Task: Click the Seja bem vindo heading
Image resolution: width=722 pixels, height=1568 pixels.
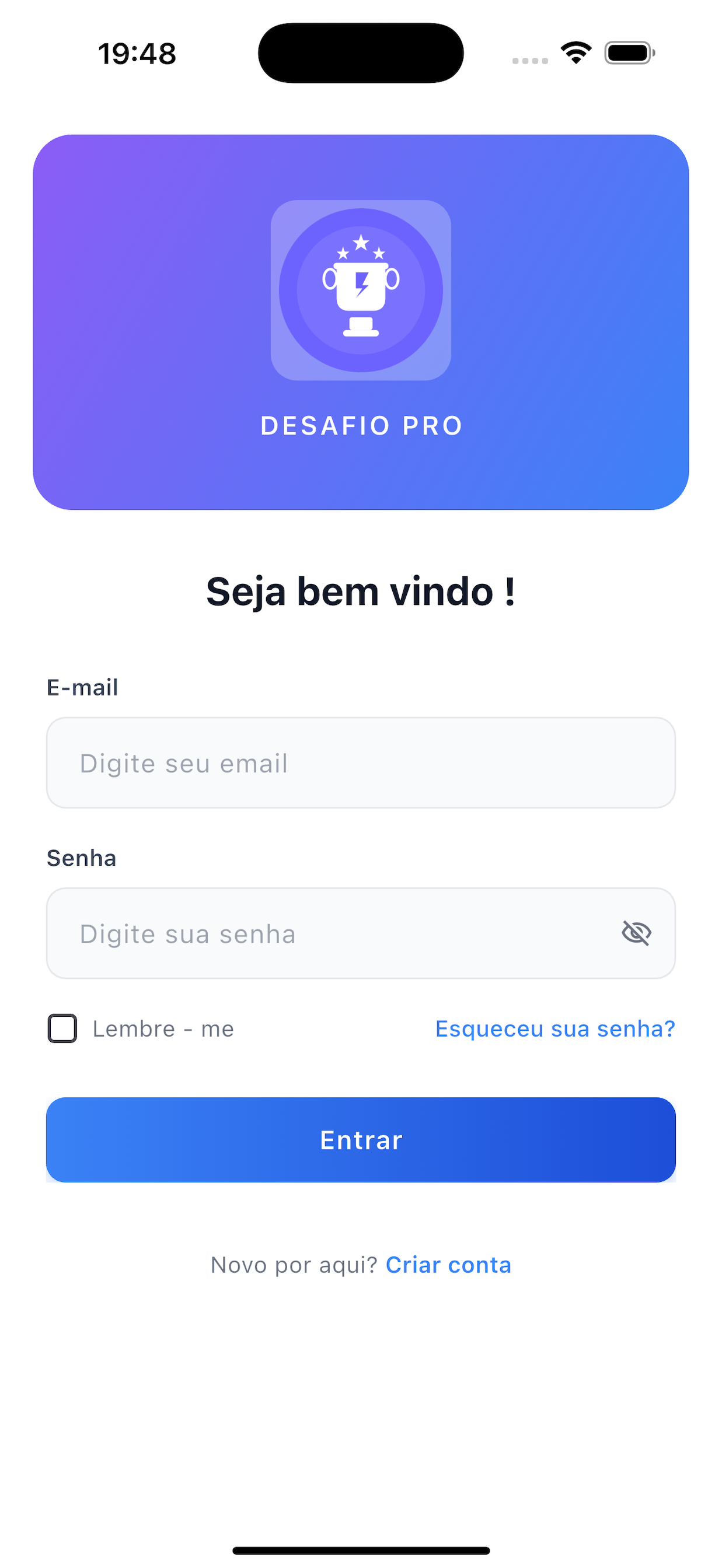Action: 361,589
